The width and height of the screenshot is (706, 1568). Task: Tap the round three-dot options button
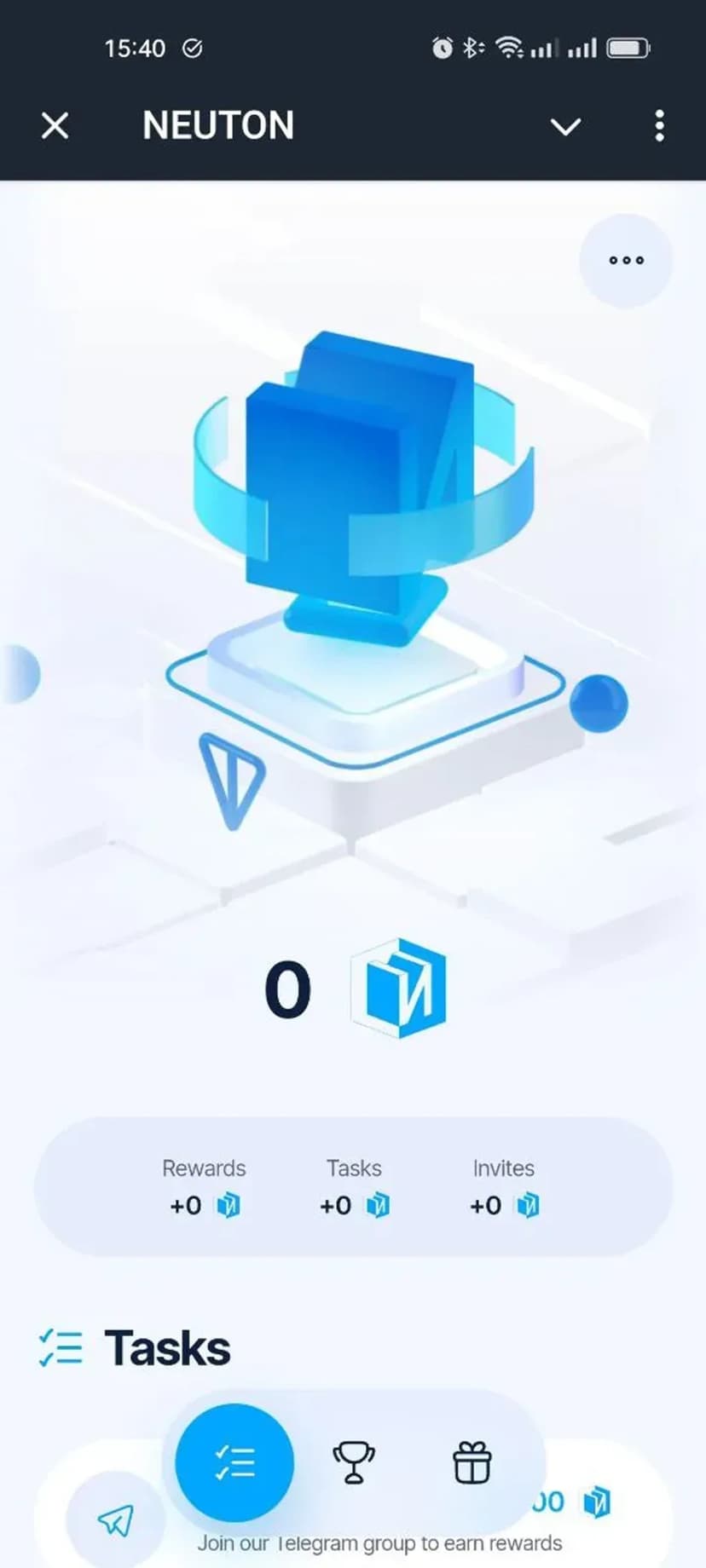[626, 261]
